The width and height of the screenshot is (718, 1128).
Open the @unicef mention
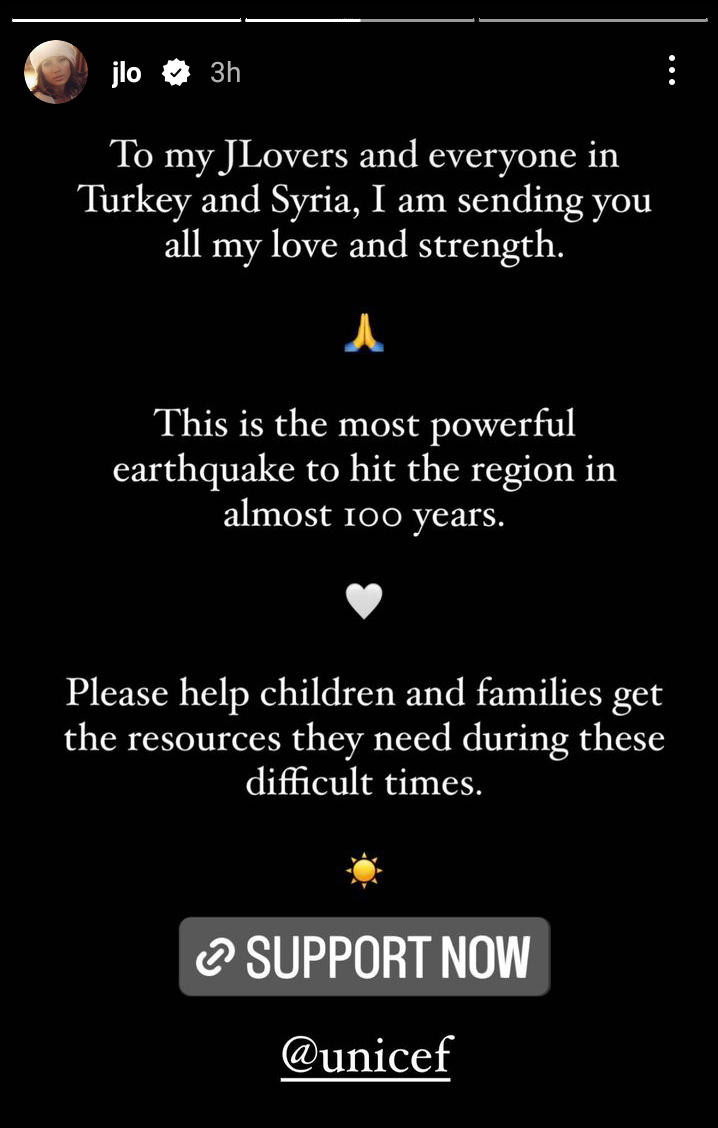[366, 1055]
